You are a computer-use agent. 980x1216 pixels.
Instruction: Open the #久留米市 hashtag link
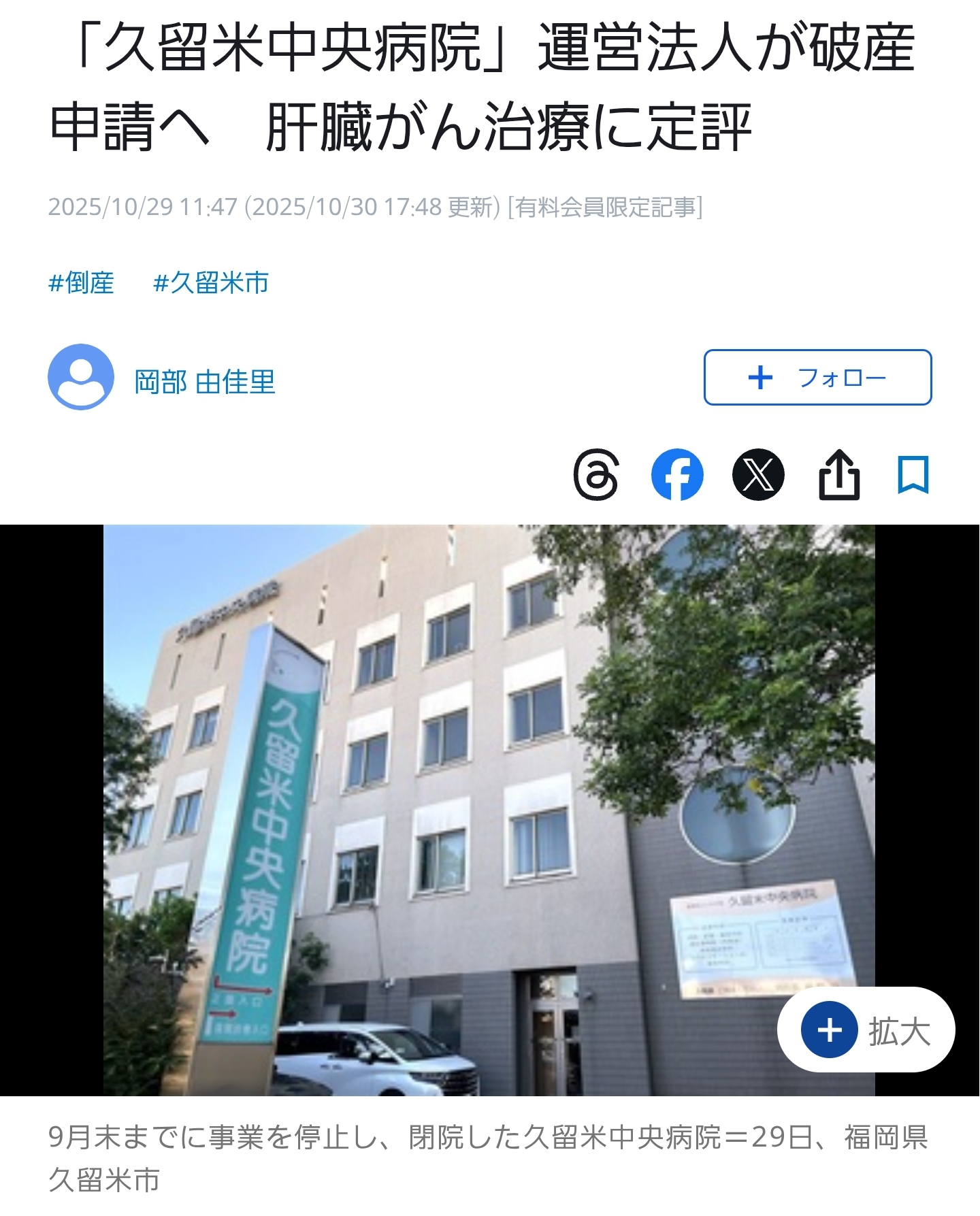pyautogui.click(x=211, y=282)
